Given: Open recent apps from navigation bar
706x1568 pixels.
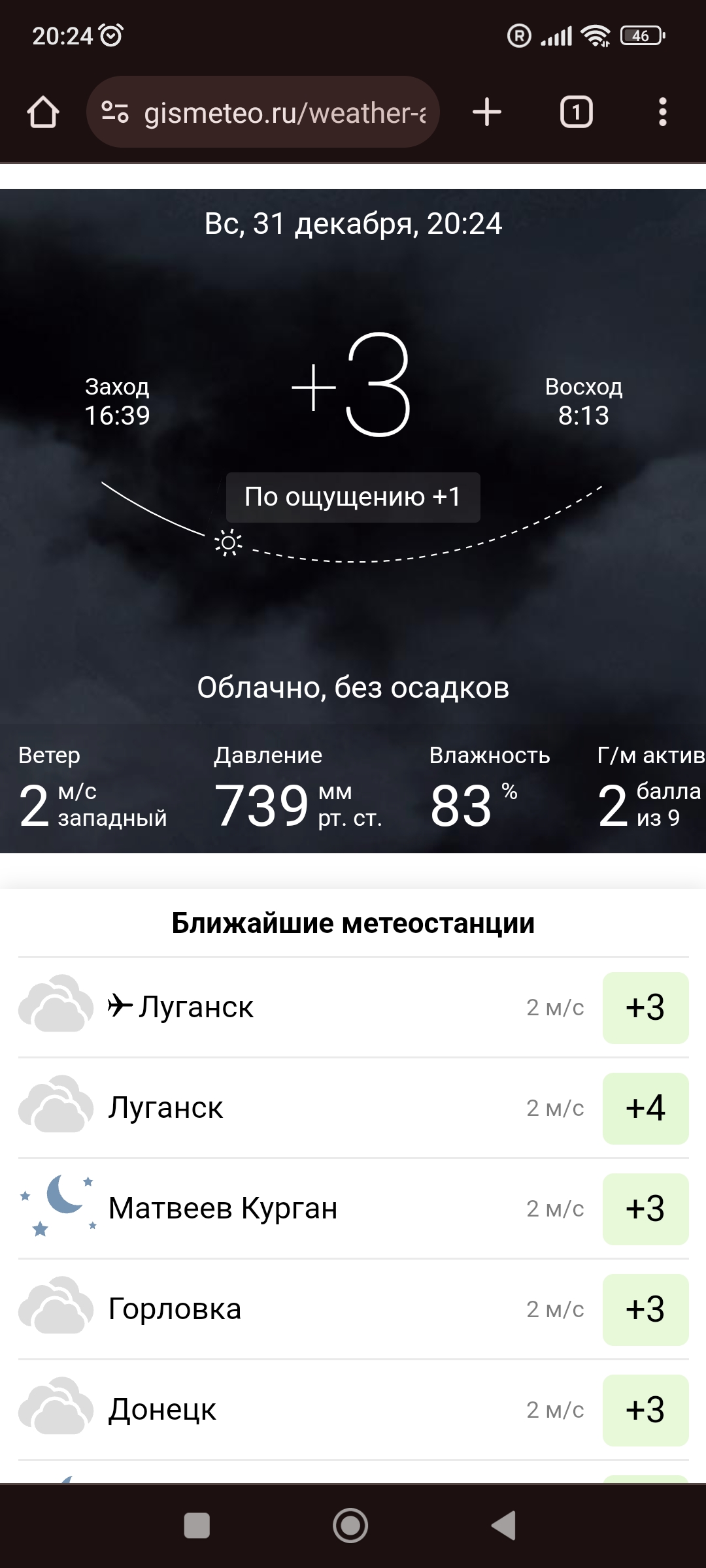Looking at the screenshot, I should point(197,1526).
